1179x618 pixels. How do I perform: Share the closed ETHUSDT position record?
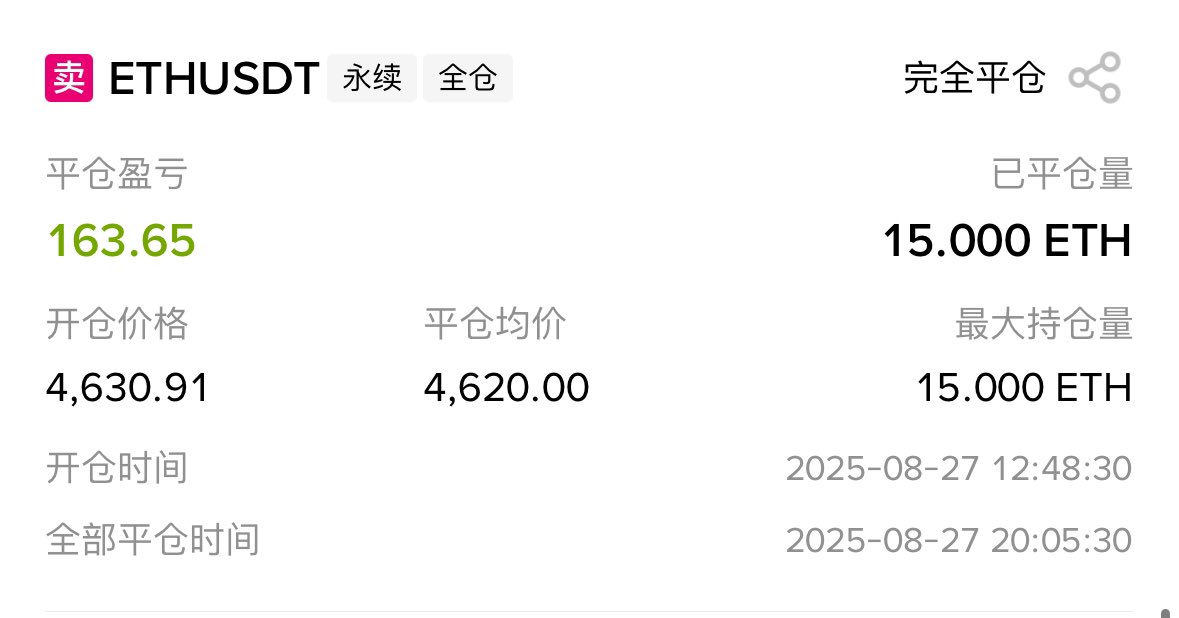point(1095,77)
